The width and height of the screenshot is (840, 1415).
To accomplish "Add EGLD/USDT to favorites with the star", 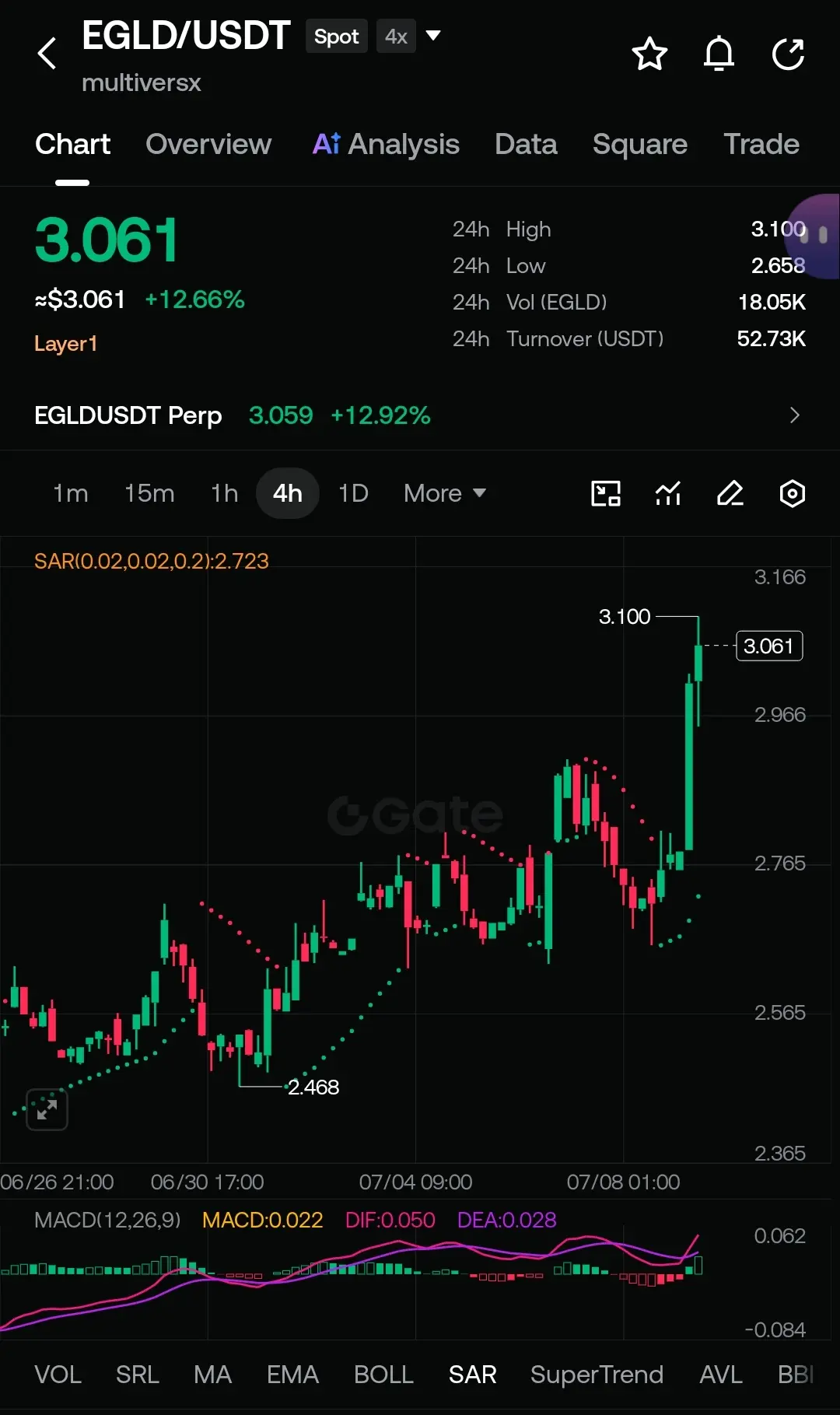I will coord(649,54).
